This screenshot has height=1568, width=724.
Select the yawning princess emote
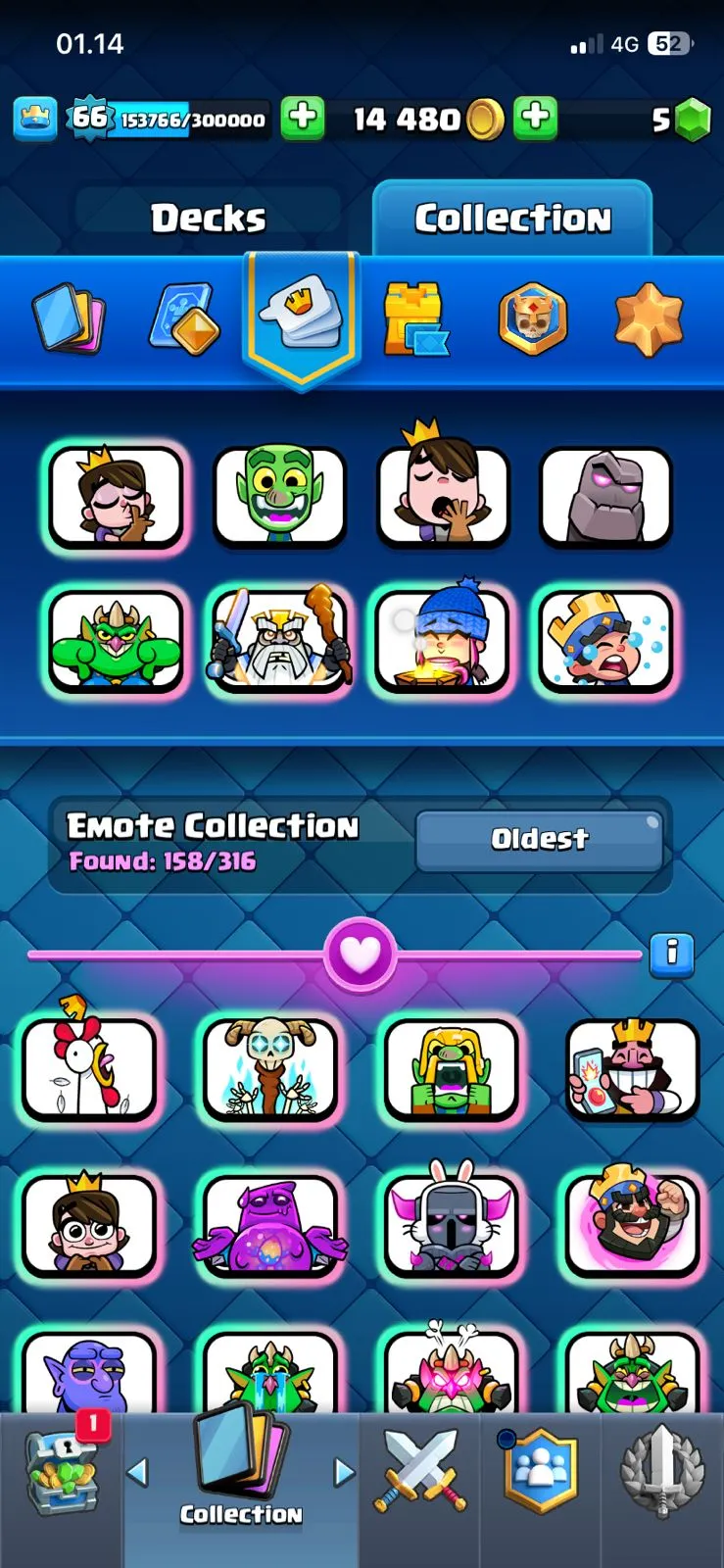click(443, 496)
